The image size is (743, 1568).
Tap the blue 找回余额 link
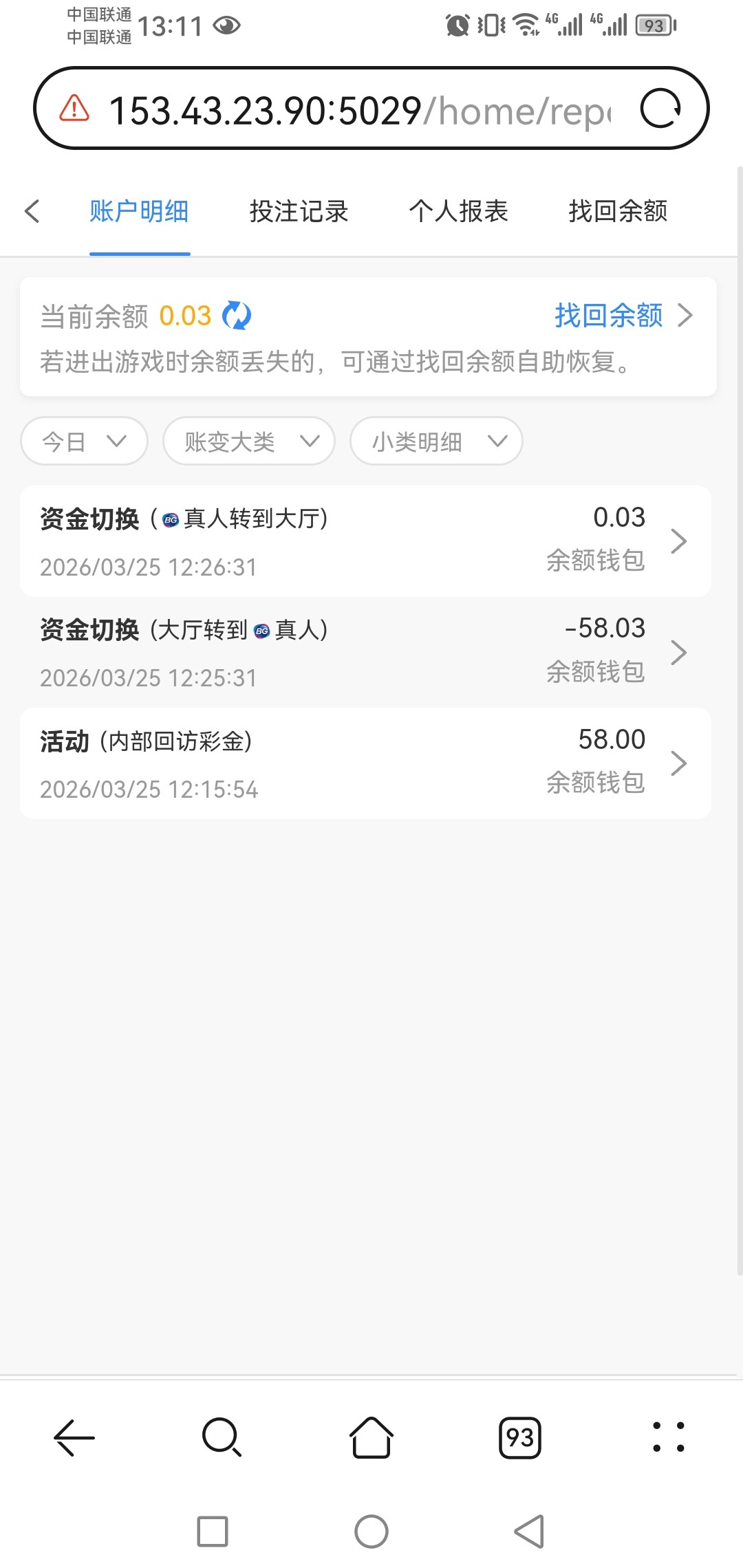(x=622, y=316)
